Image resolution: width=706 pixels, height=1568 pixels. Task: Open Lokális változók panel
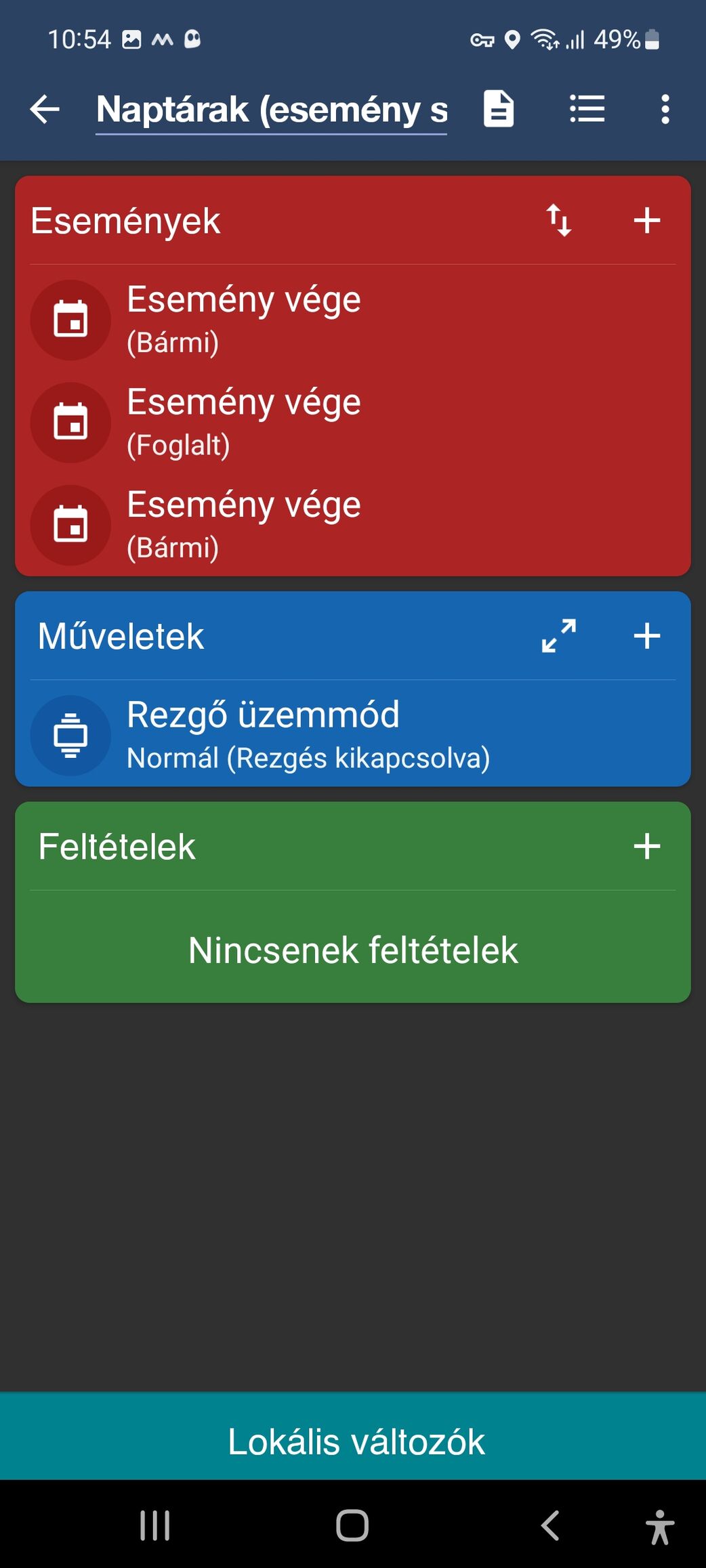pyautogui.click(x=353, y=1441)
